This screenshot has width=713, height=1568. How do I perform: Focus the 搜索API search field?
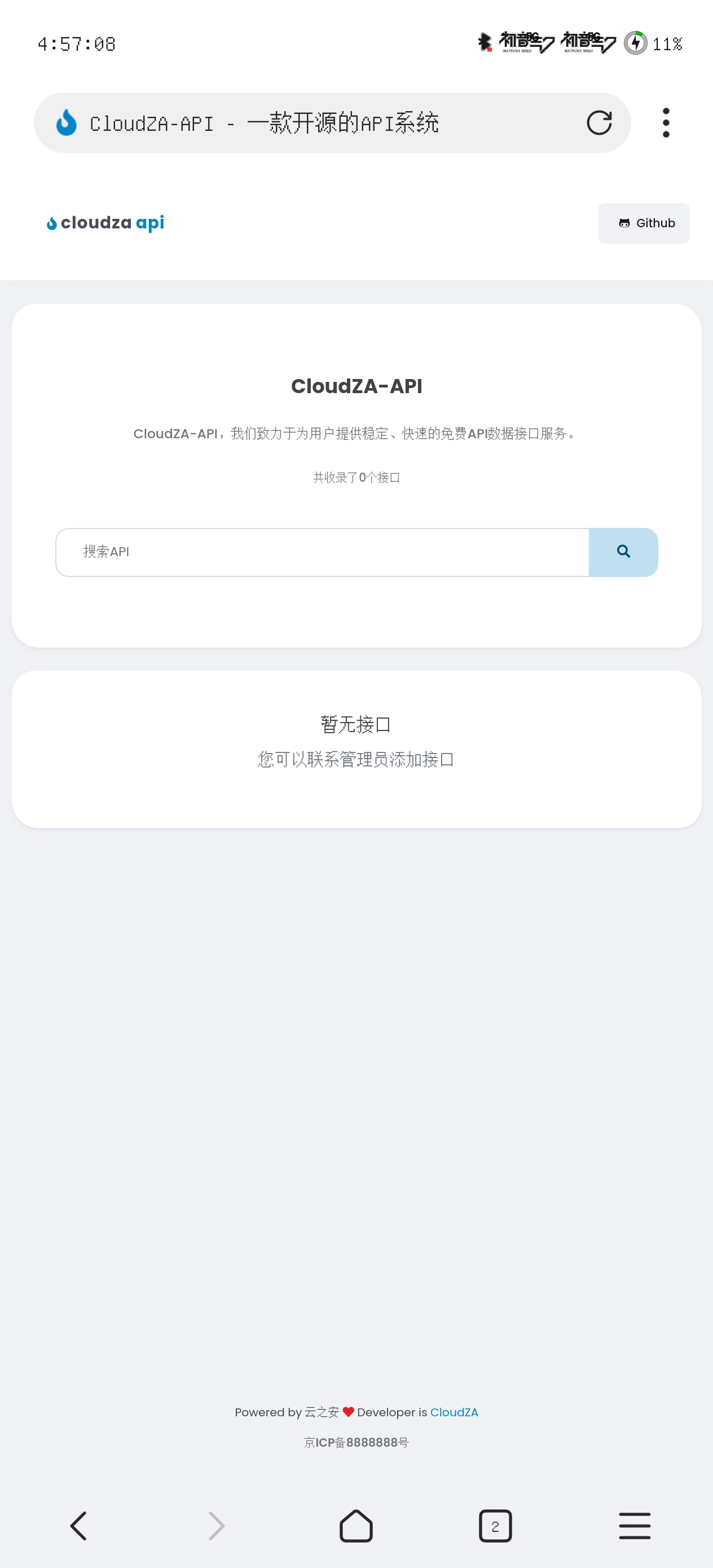point(322,552)
